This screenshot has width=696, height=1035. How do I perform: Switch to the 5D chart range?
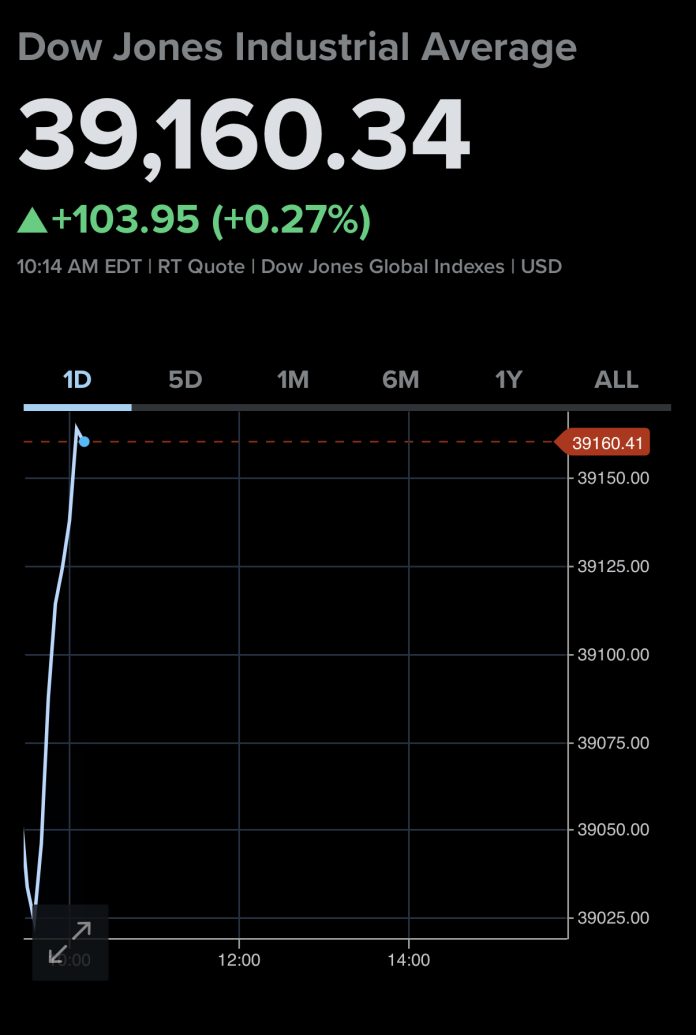185,380
